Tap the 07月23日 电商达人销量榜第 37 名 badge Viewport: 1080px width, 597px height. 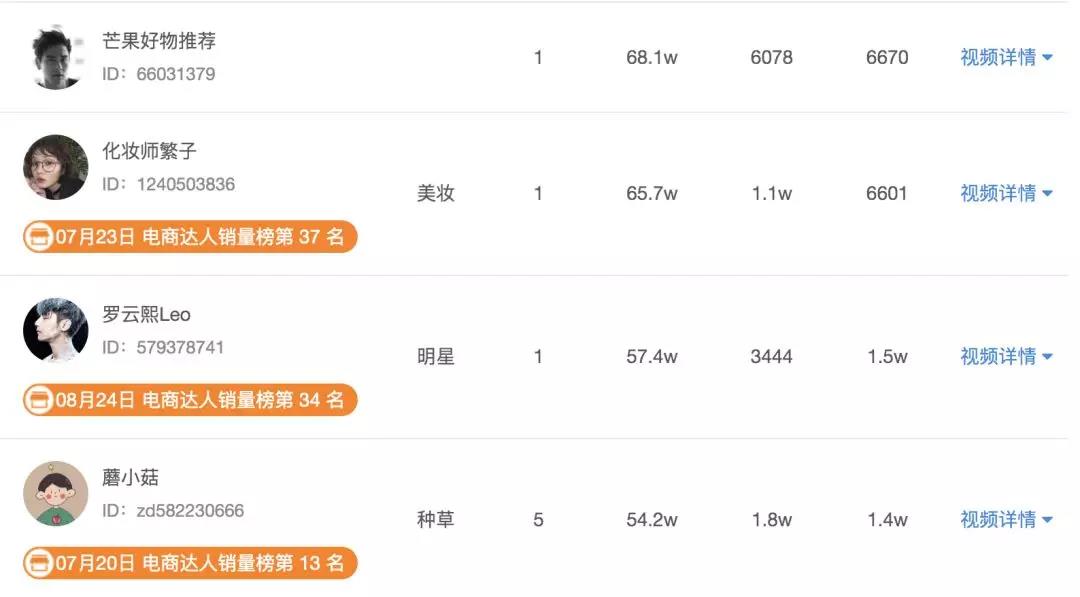tap(190, 237)
